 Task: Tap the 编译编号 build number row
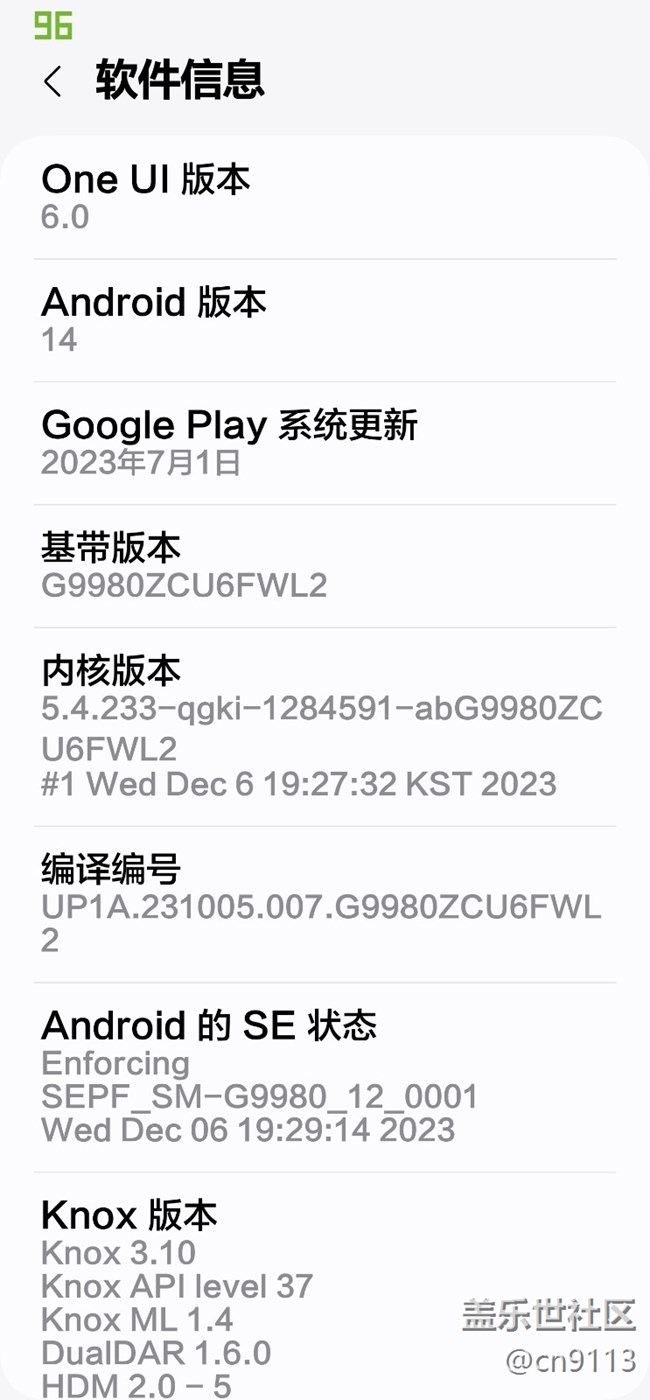coord(324,903)
